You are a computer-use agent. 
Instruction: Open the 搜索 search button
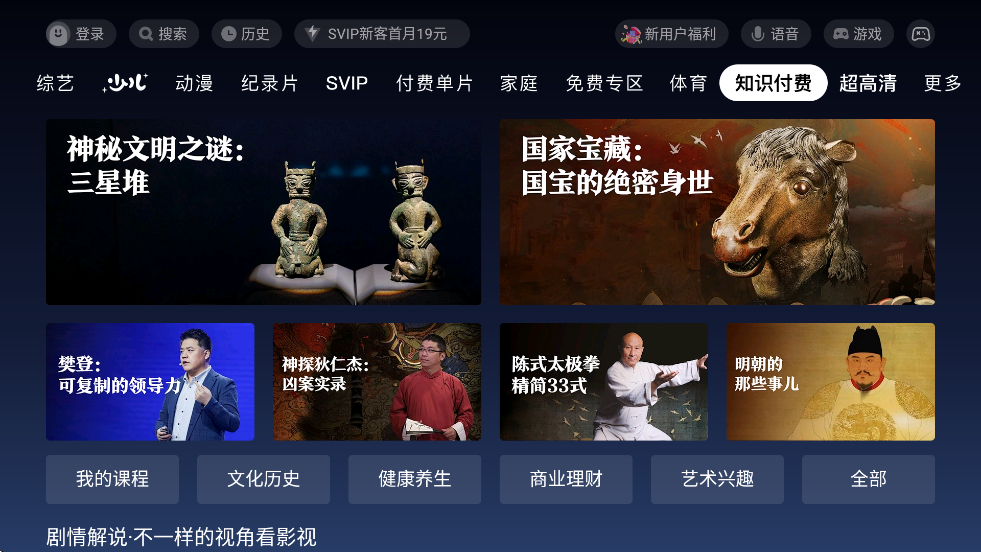click(x=163, y=34)
